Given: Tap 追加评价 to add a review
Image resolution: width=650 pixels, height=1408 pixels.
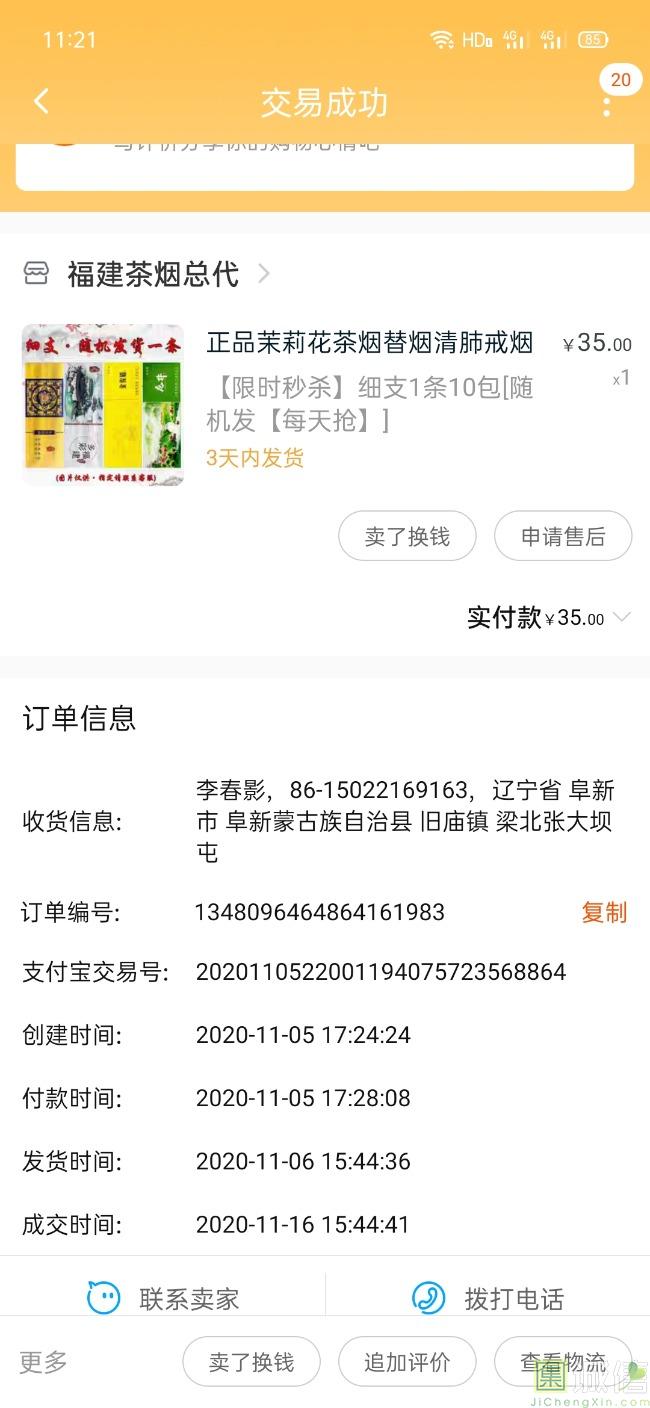Looking at the screenshot, I should click(407, 1362).
